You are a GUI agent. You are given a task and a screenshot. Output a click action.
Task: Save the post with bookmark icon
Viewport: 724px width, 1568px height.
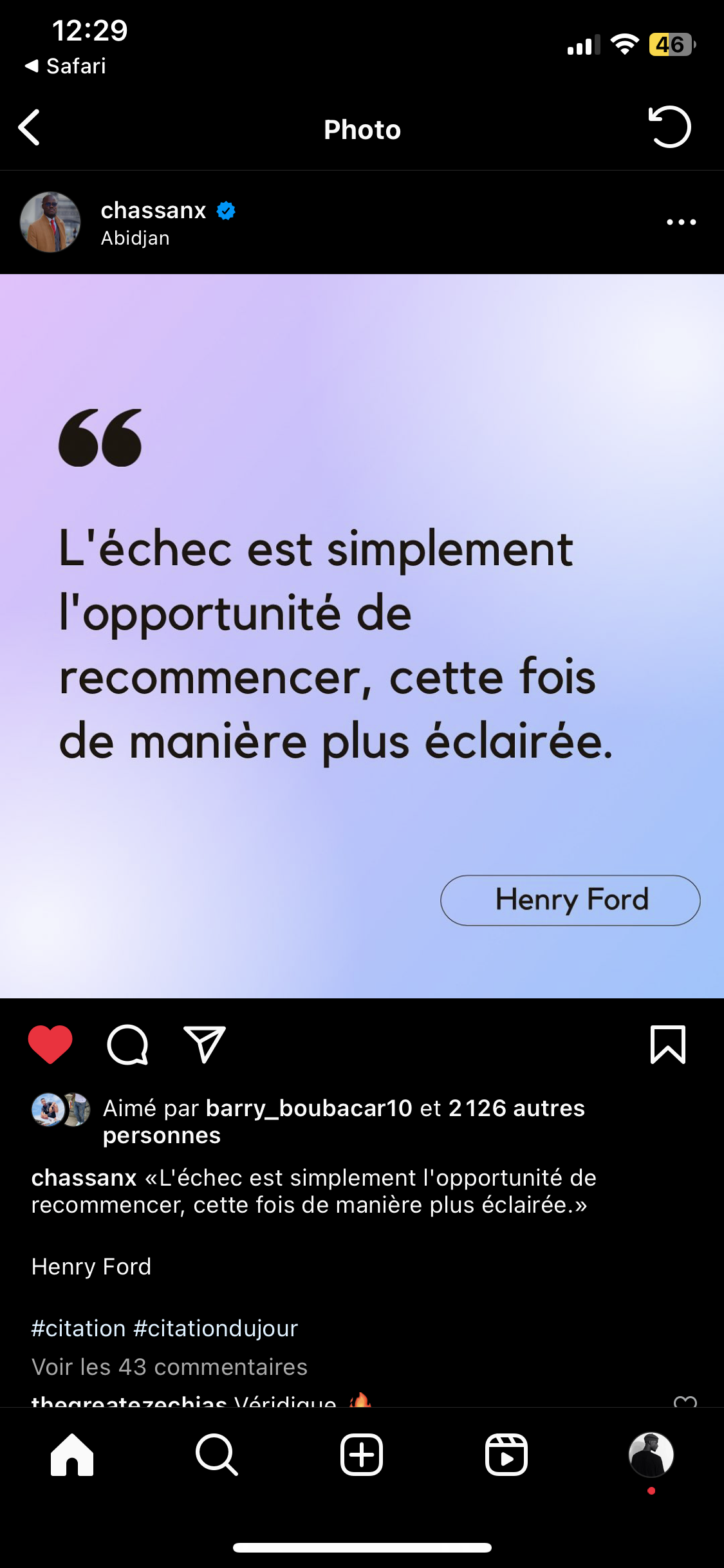pos(668,1044)
